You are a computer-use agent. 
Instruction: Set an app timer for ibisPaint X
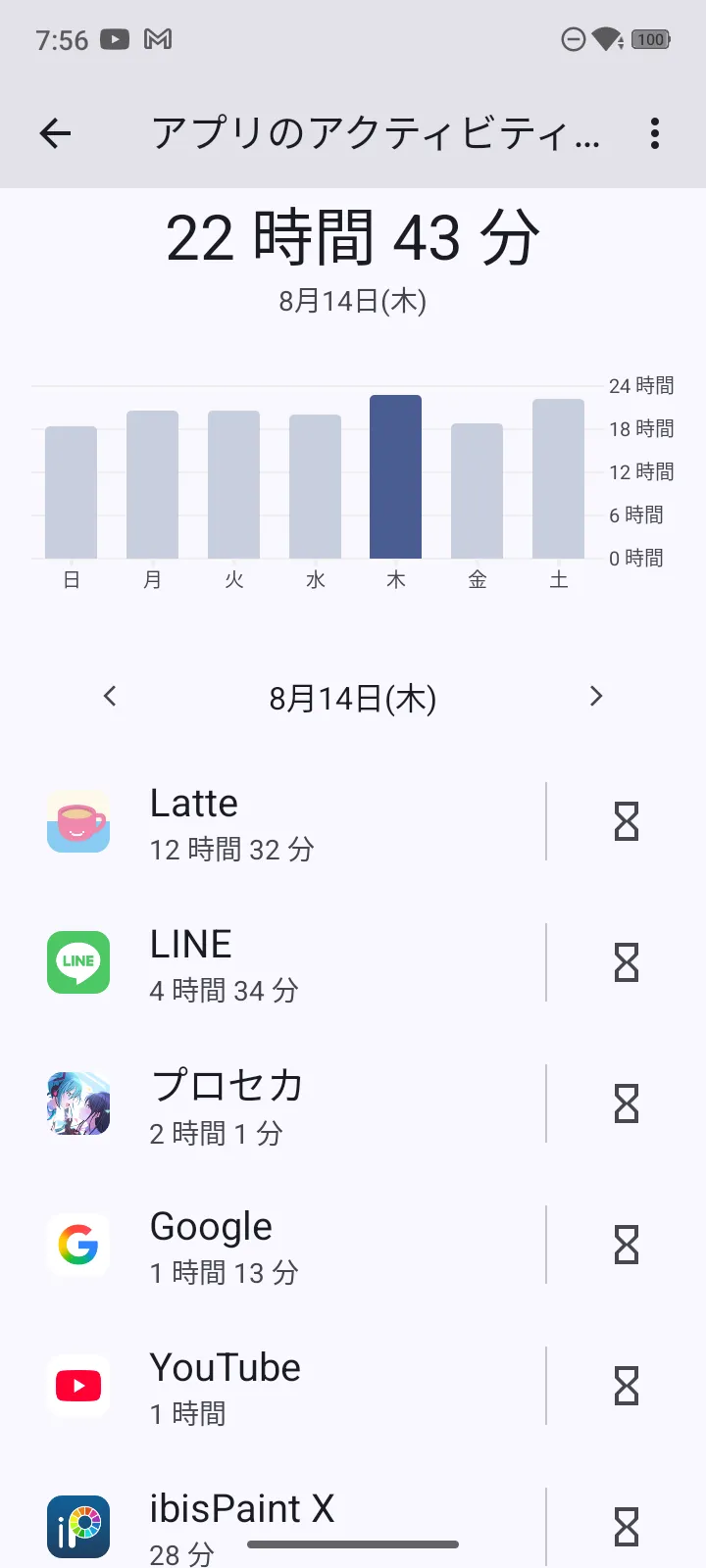pyautogui.click(x=626, y=1526)
